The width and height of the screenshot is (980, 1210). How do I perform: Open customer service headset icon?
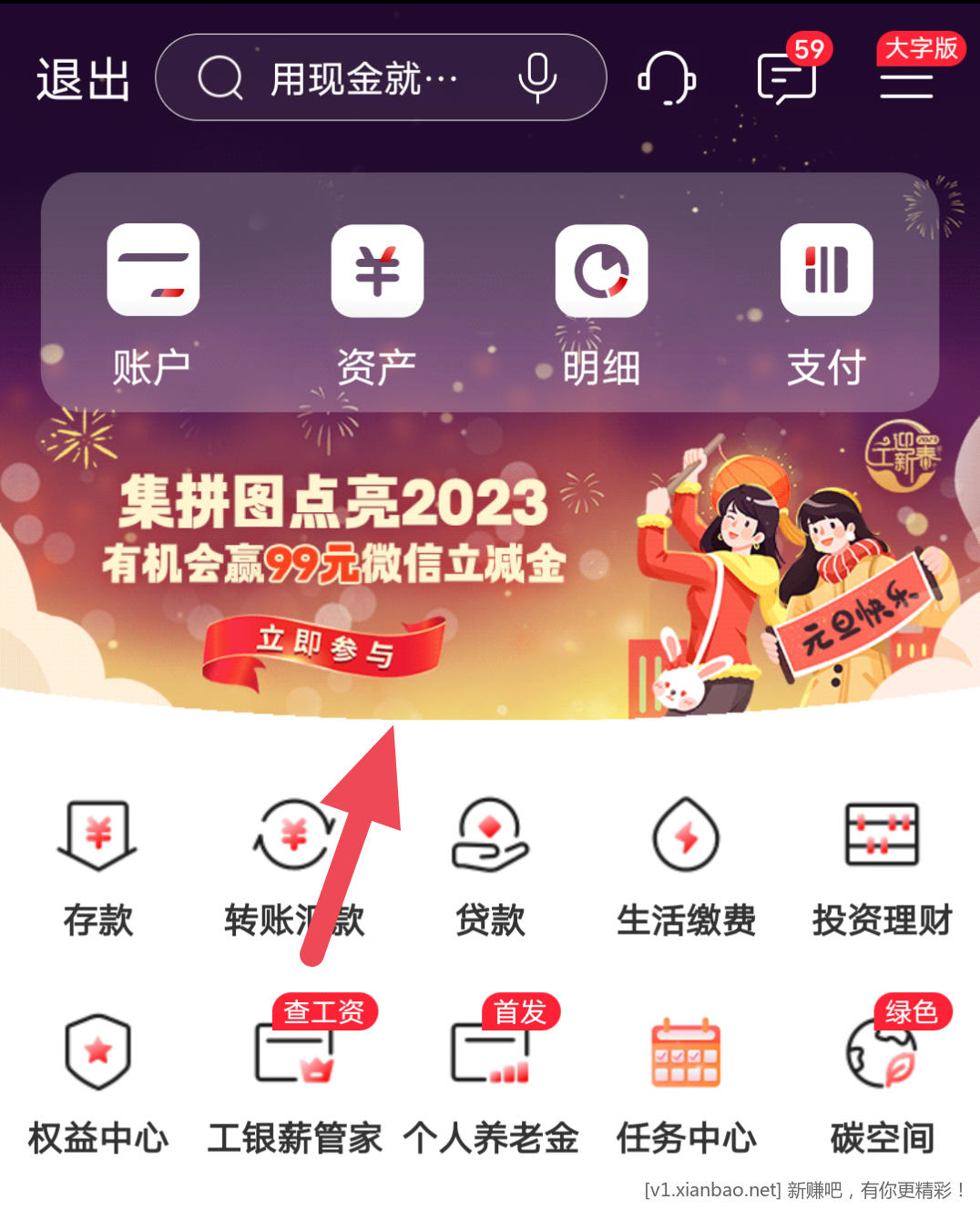(x=667, y=78)
